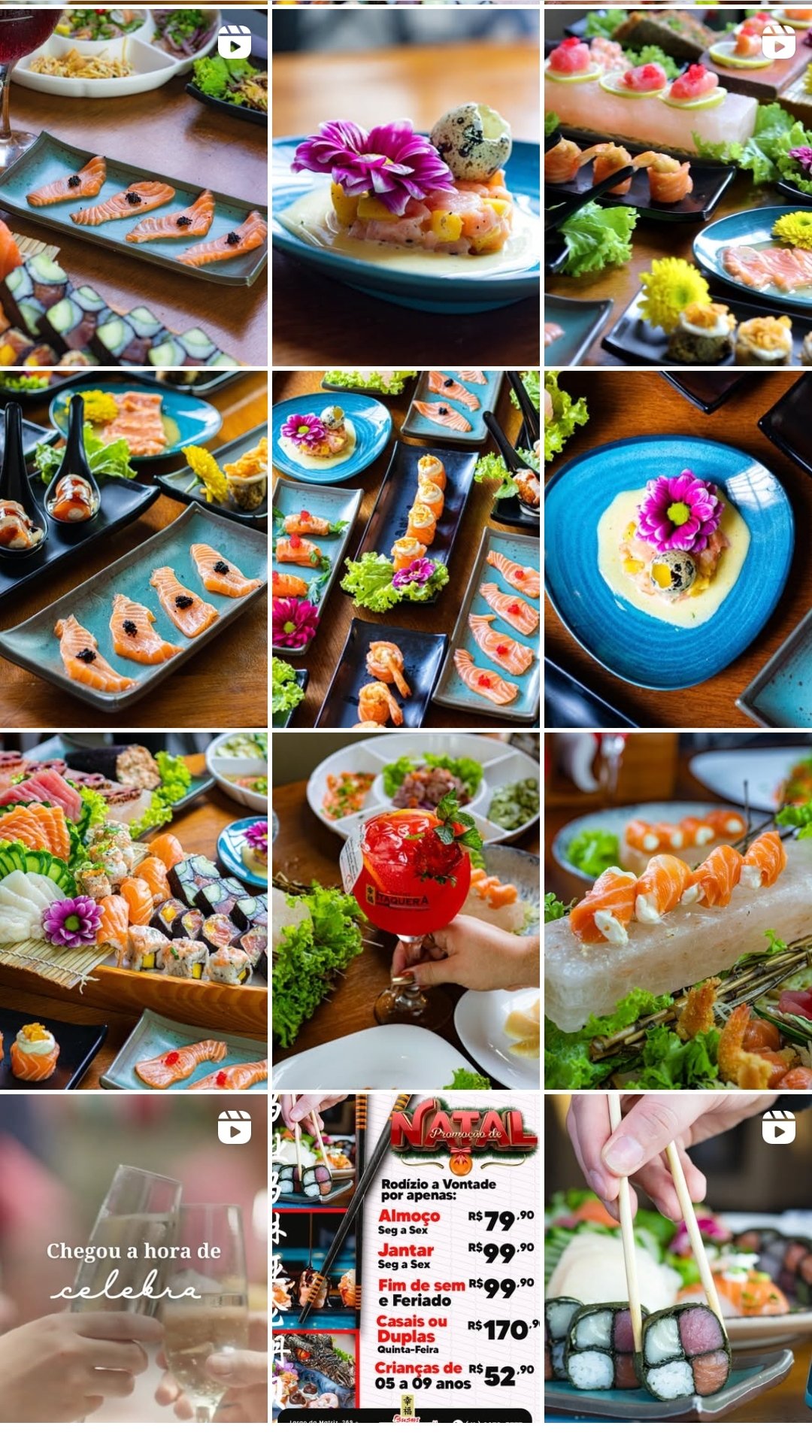812x1456 pixels.
Task: Open the wooden sushi boat post
Action: coord(133,911)
